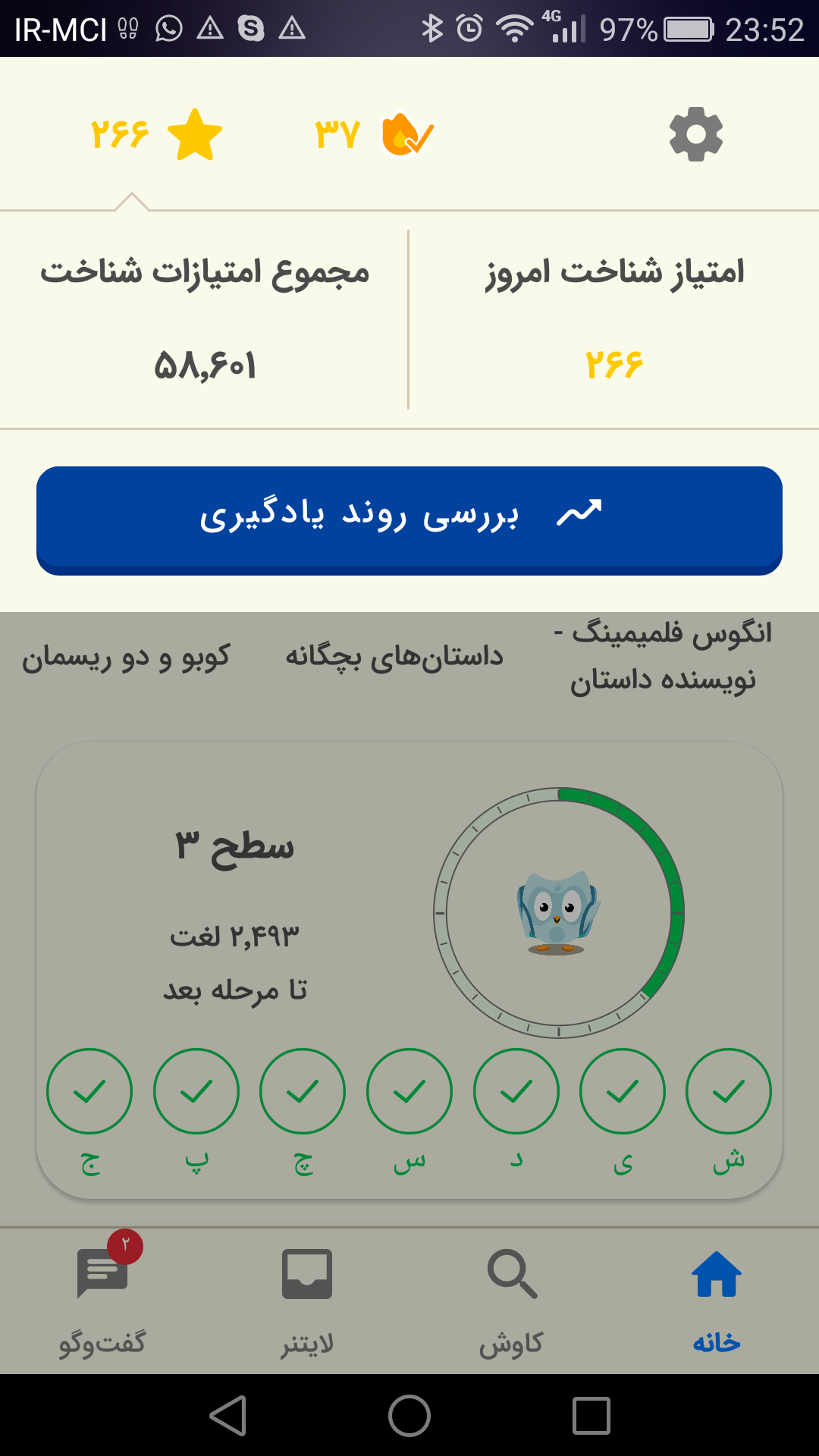This screenshot has width=819, height=1456.
Task: Open بررسی روند یادگیری progress button
Action: tap(409, 520)
